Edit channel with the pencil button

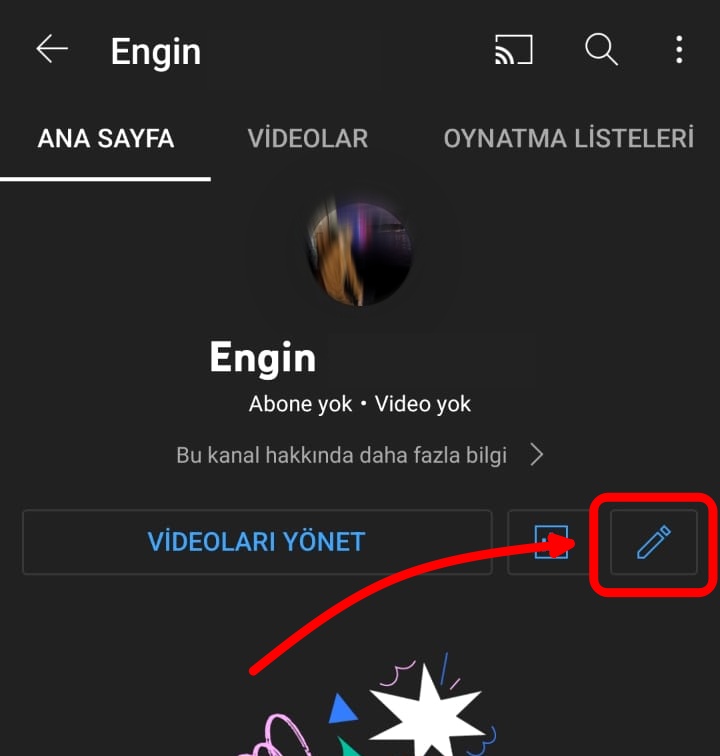(654, 542)
